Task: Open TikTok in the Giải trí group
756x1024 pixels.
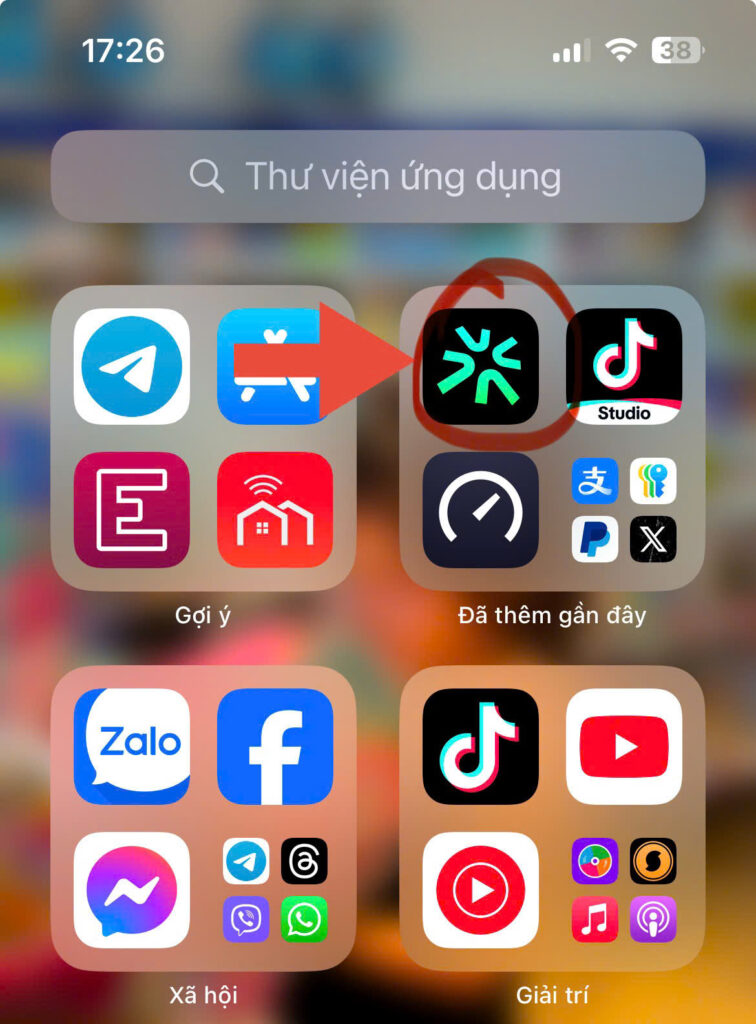Action: point(481,746)
